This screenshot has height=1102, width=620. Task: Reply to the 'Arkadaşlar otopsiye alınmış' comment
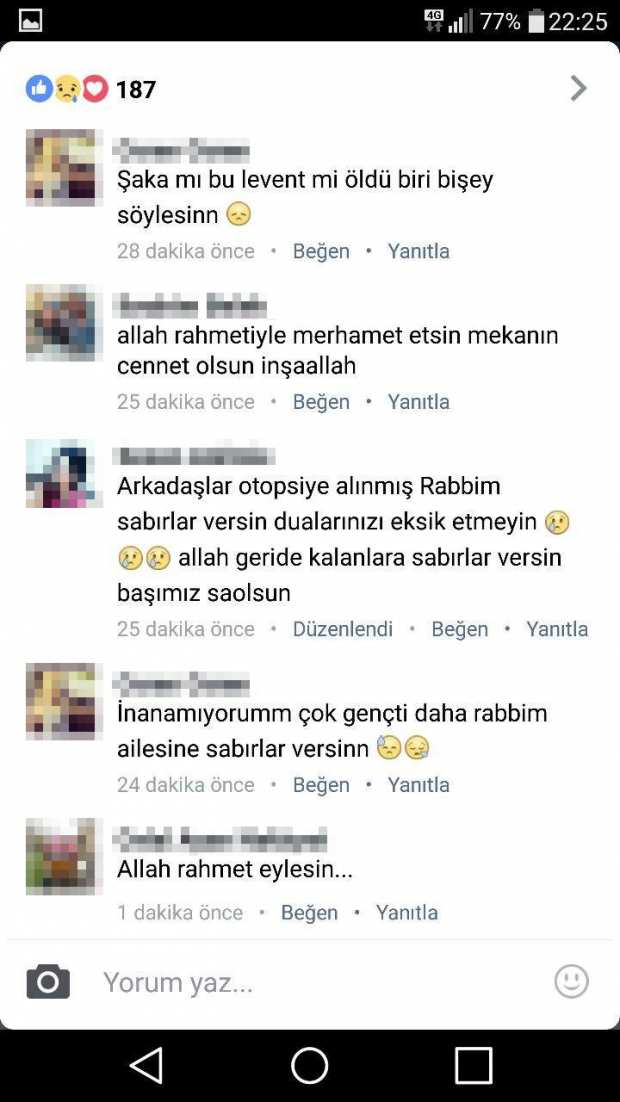556,629
